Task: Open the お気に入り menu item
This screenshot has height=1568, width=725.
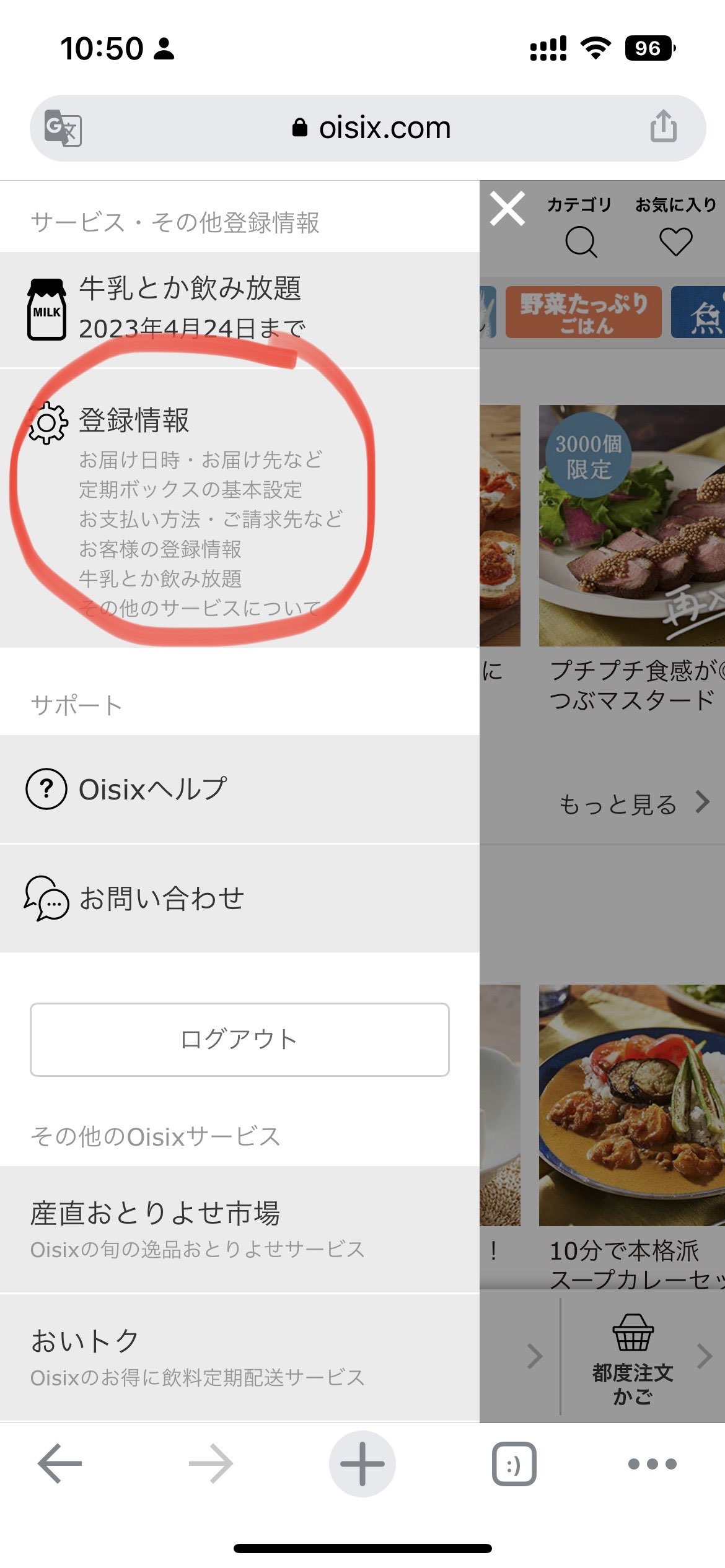Action: pyautogui.click(x=674, y=202)
